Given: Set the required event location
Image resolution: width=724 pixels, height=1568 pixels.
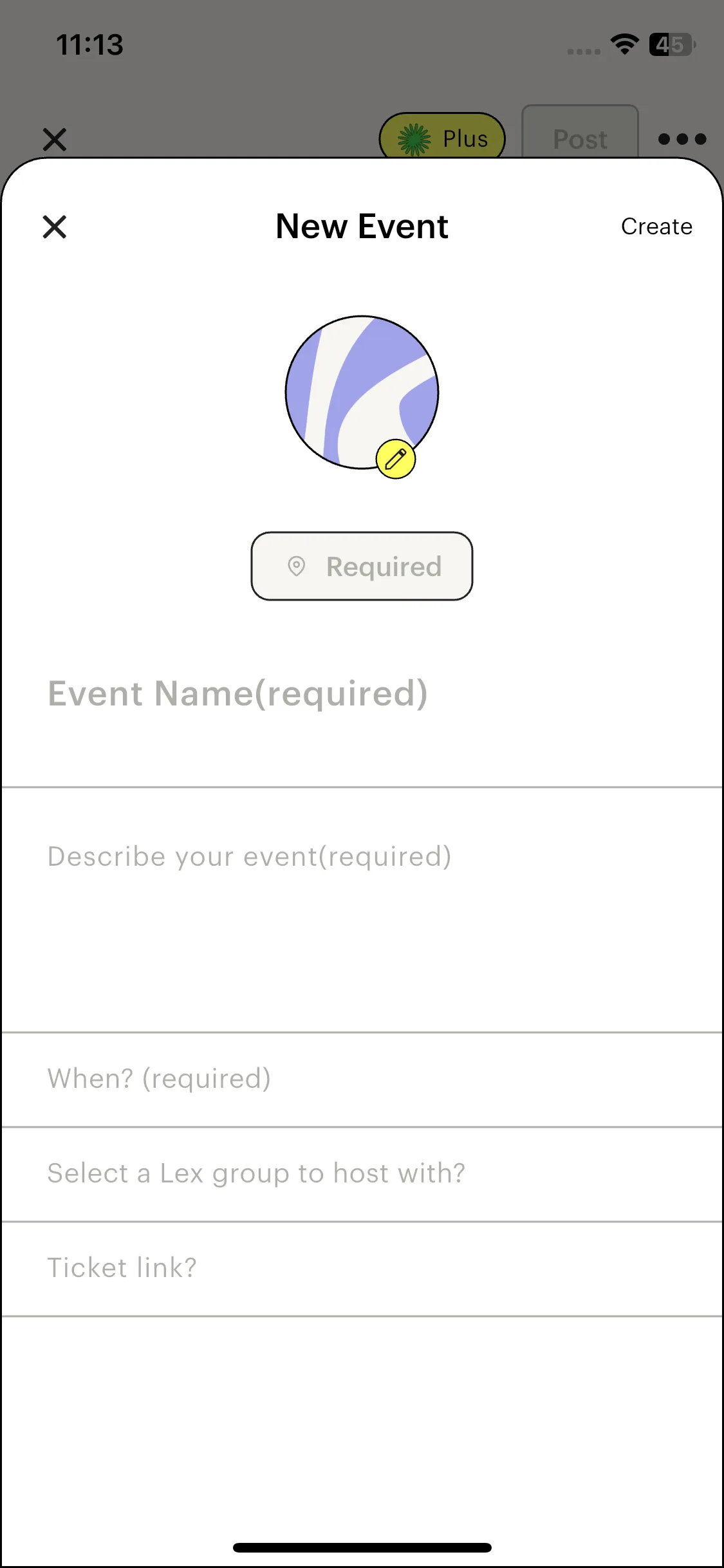Looking at the screenshot, I should [x=362, y=566].
